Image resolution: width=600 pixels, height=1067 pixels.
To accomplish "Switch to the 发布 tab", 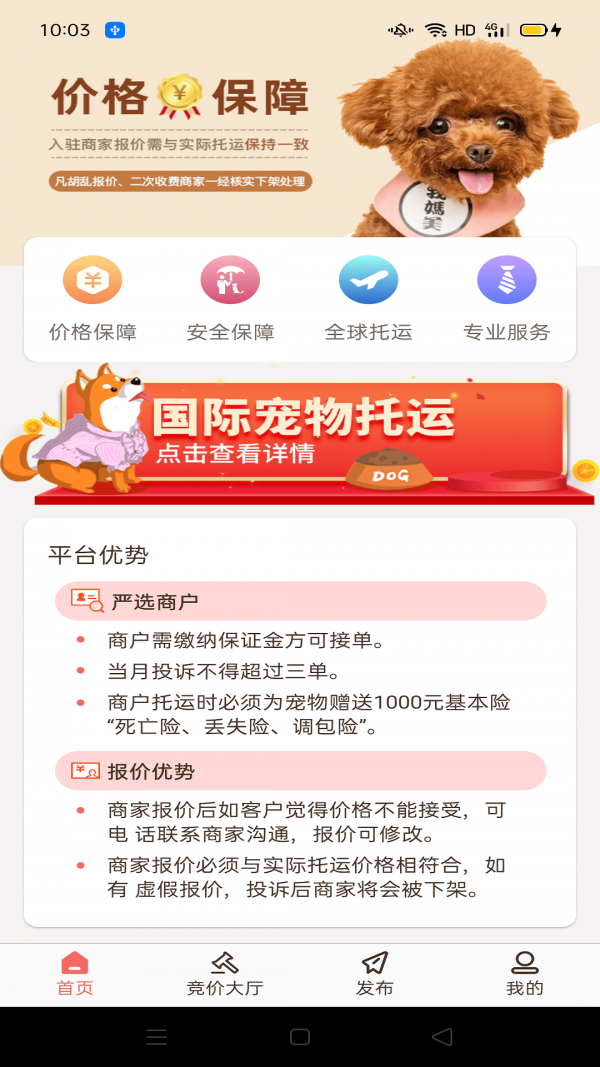I will point(375,974).
